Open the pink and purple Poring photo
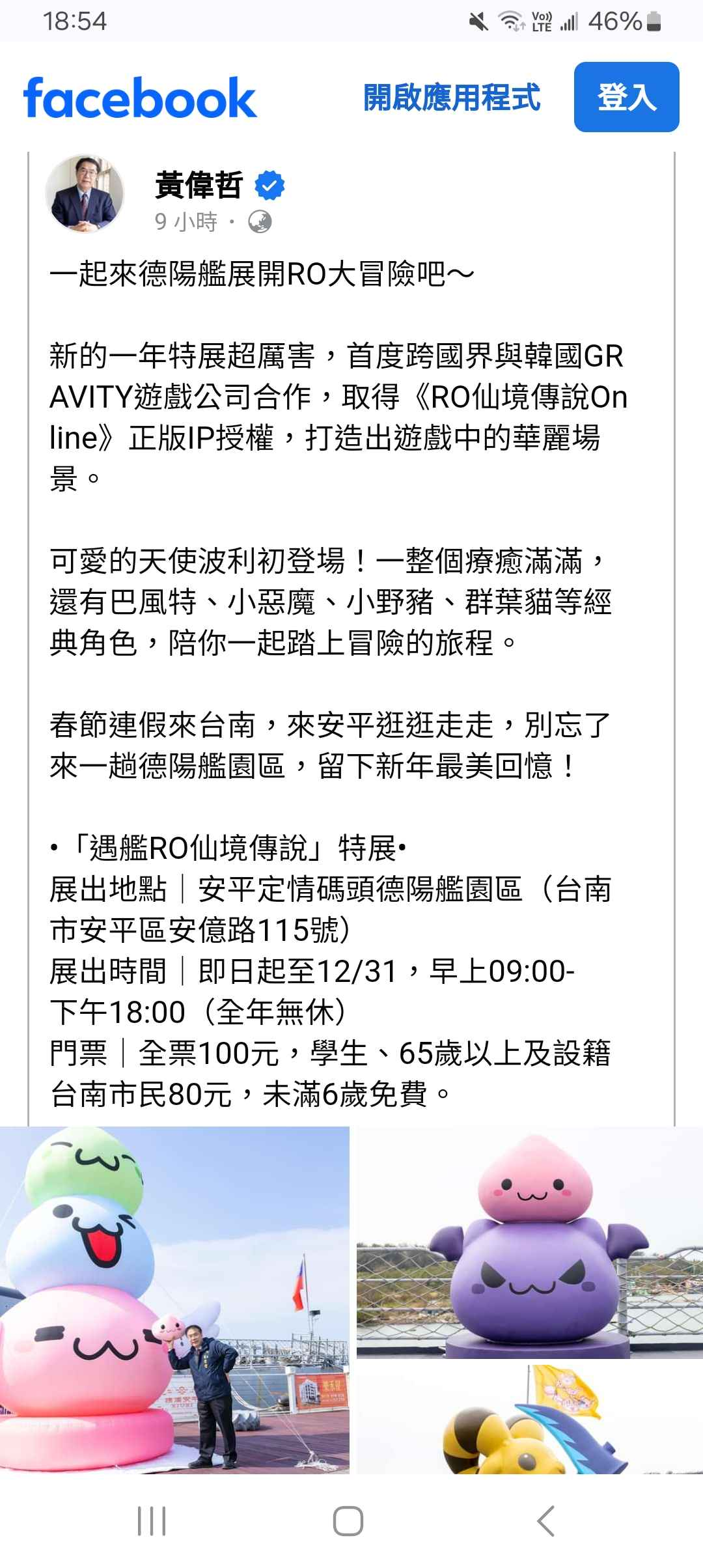This screenshot has width=703, height=1568. [529, 1242]
